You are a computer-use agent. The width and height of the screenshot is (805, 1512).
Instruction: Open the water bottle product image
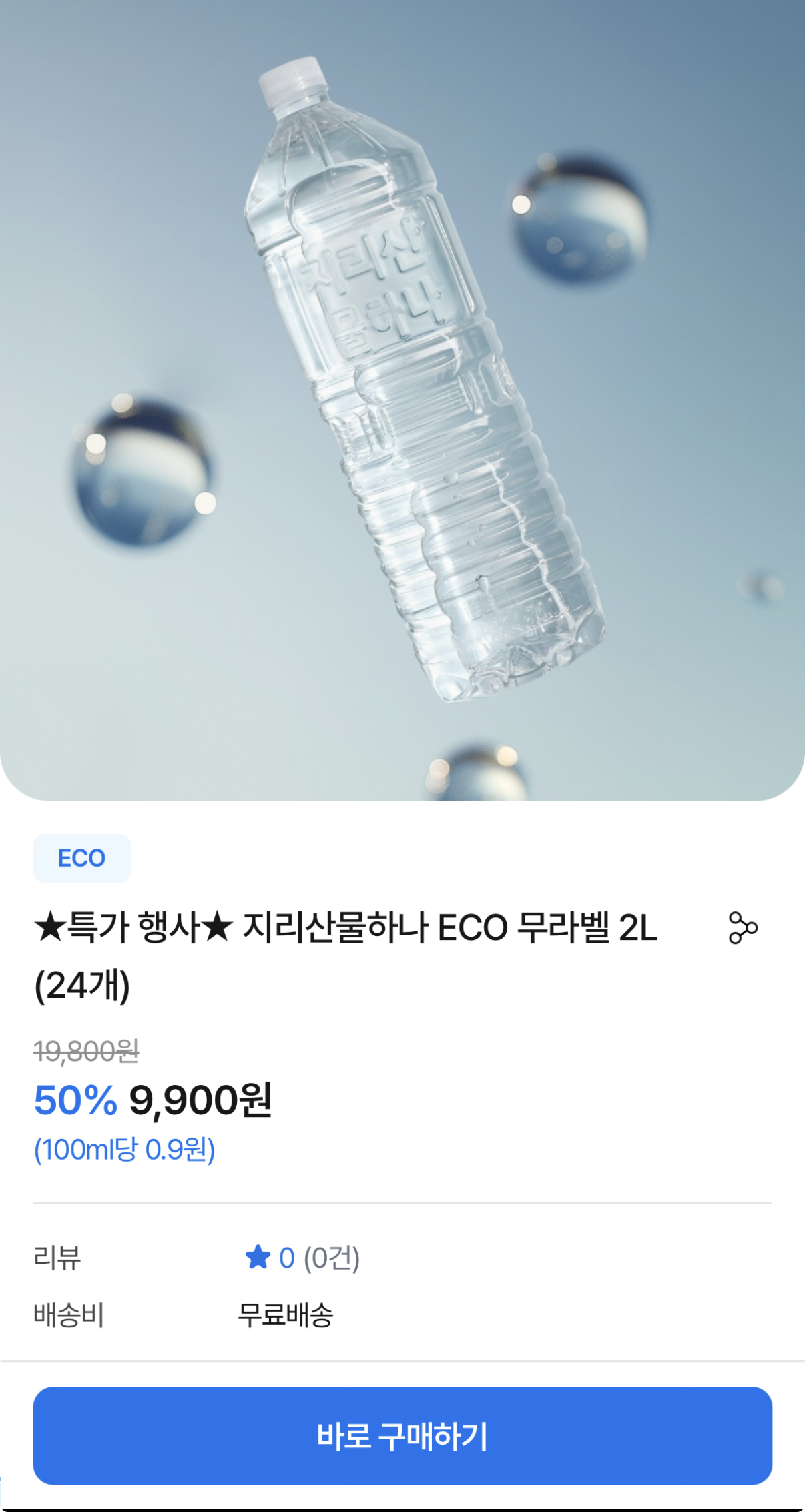(402, 400)
